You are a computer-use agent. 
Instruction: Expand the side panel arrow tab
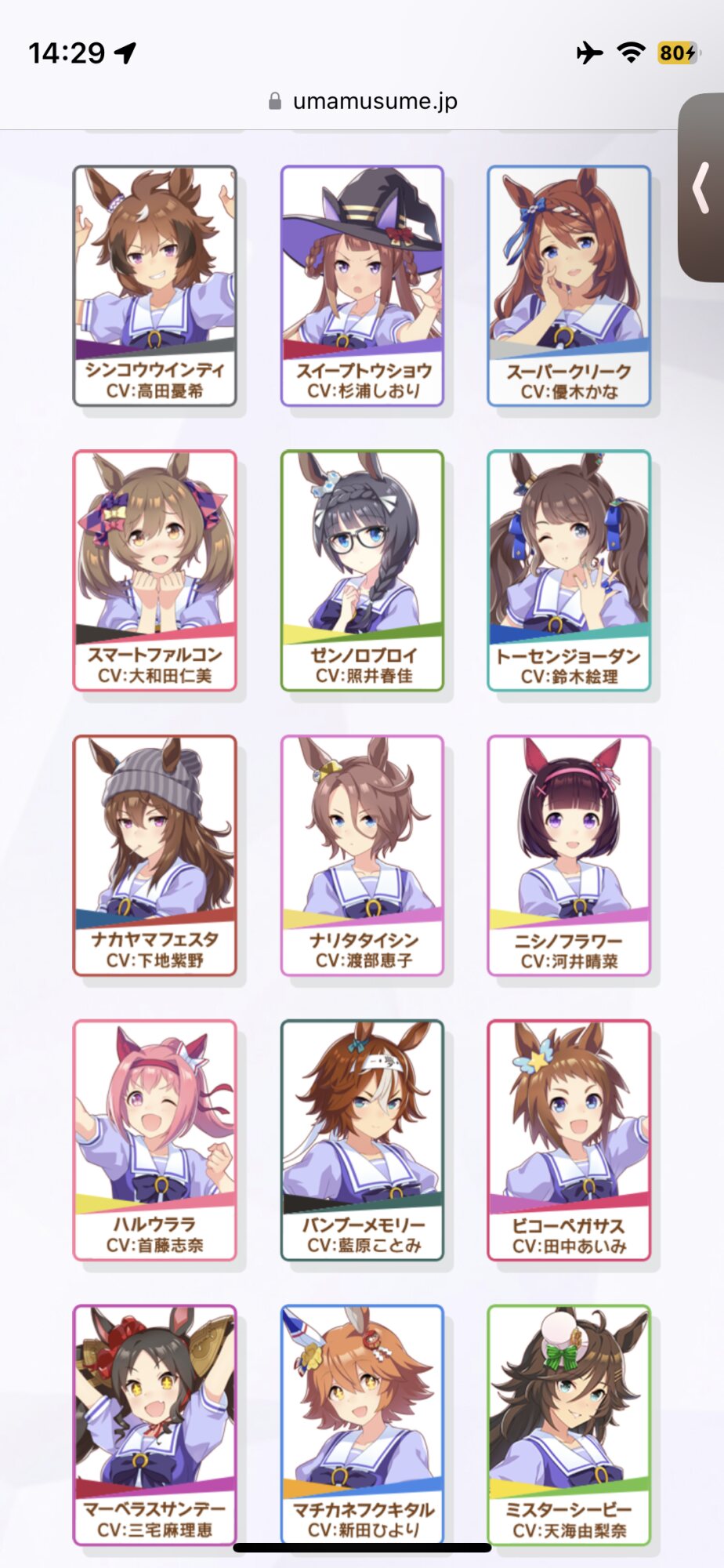click(x=701, y=188)
